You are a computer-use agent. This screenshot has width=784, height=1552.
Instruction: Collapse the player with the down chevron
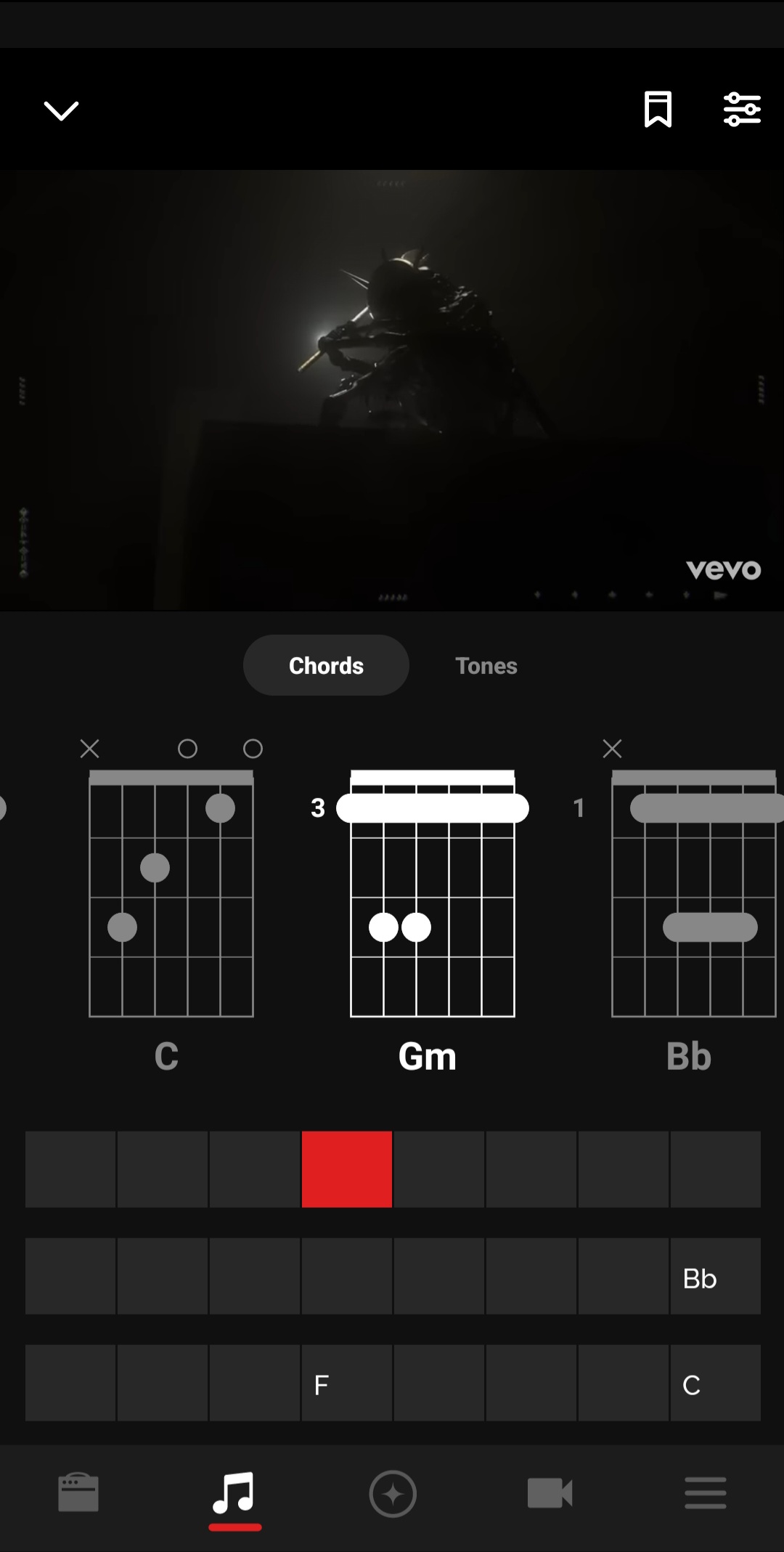point(61,110)
